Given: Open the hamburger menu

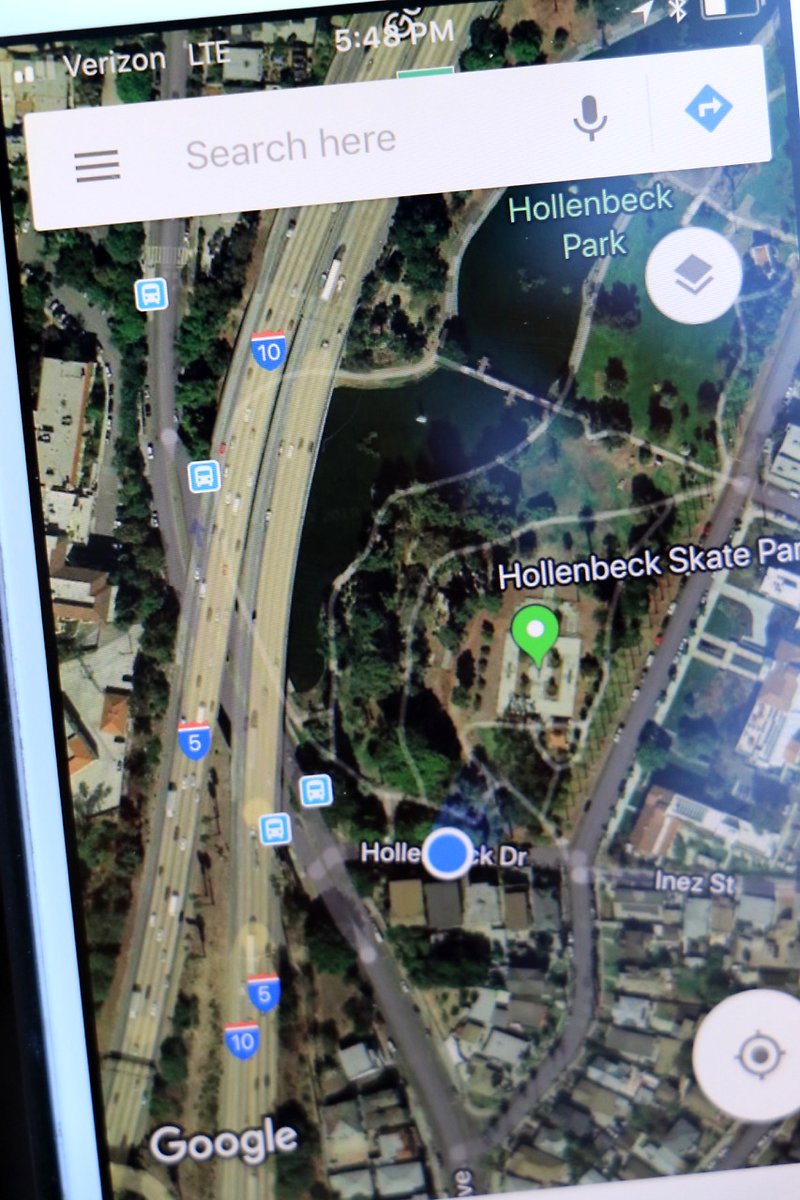Looking at the screenshot, I should pos(97,165).
